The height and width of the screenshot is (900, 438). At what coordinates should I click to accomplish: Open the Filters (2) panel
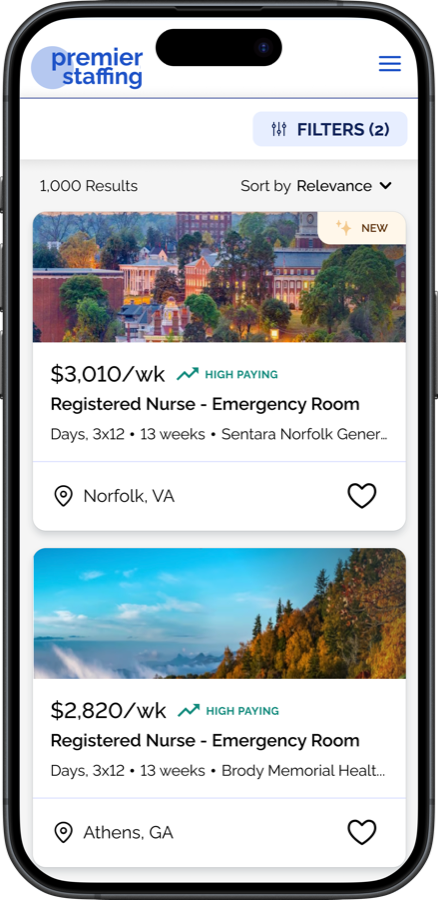[x=330, y=129]
